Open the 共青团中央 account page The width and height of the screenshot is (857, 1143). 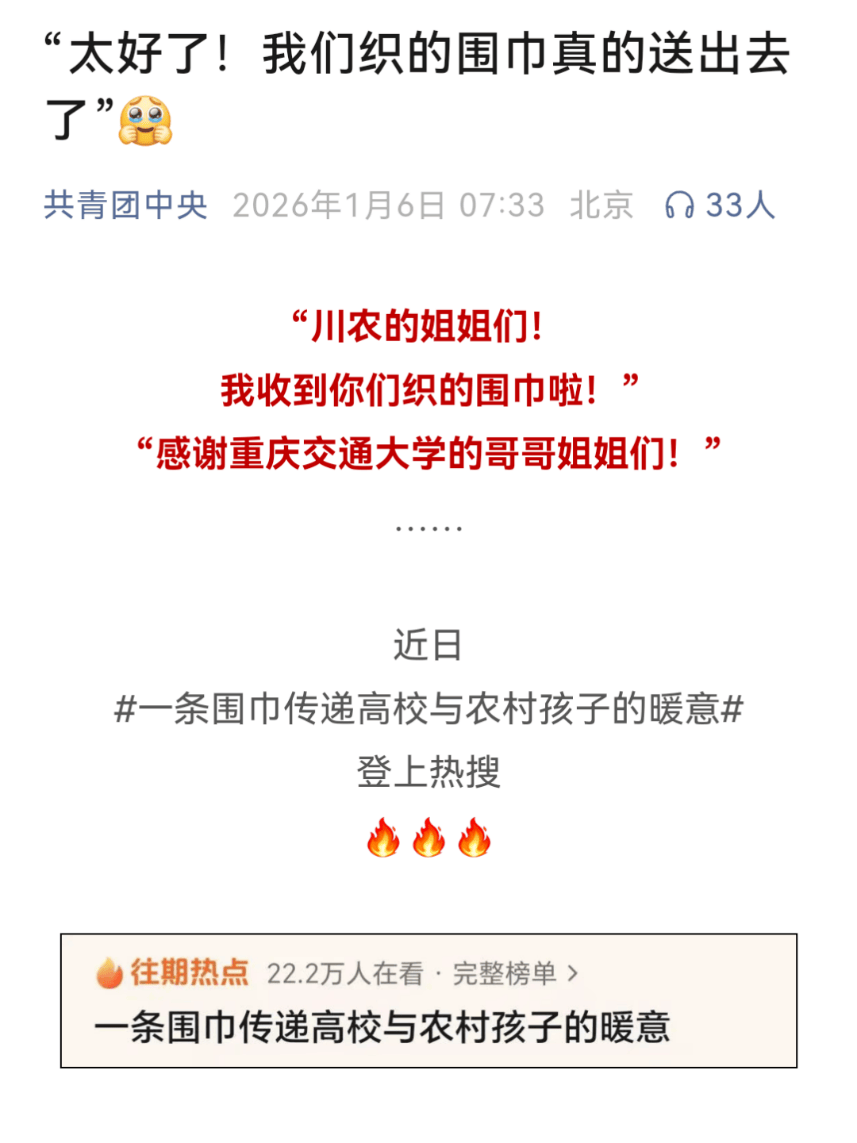(125, 205)
